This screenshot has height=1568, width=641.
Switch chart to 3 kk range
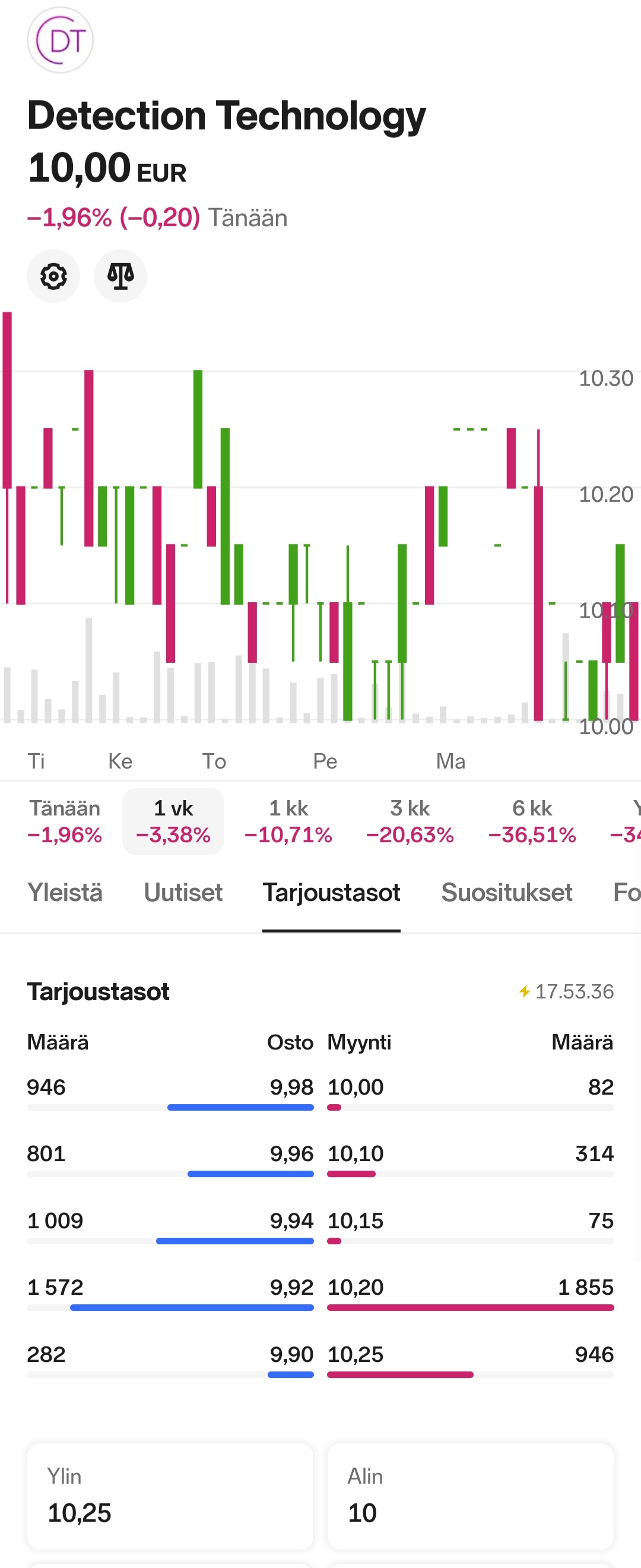[410, 821]
